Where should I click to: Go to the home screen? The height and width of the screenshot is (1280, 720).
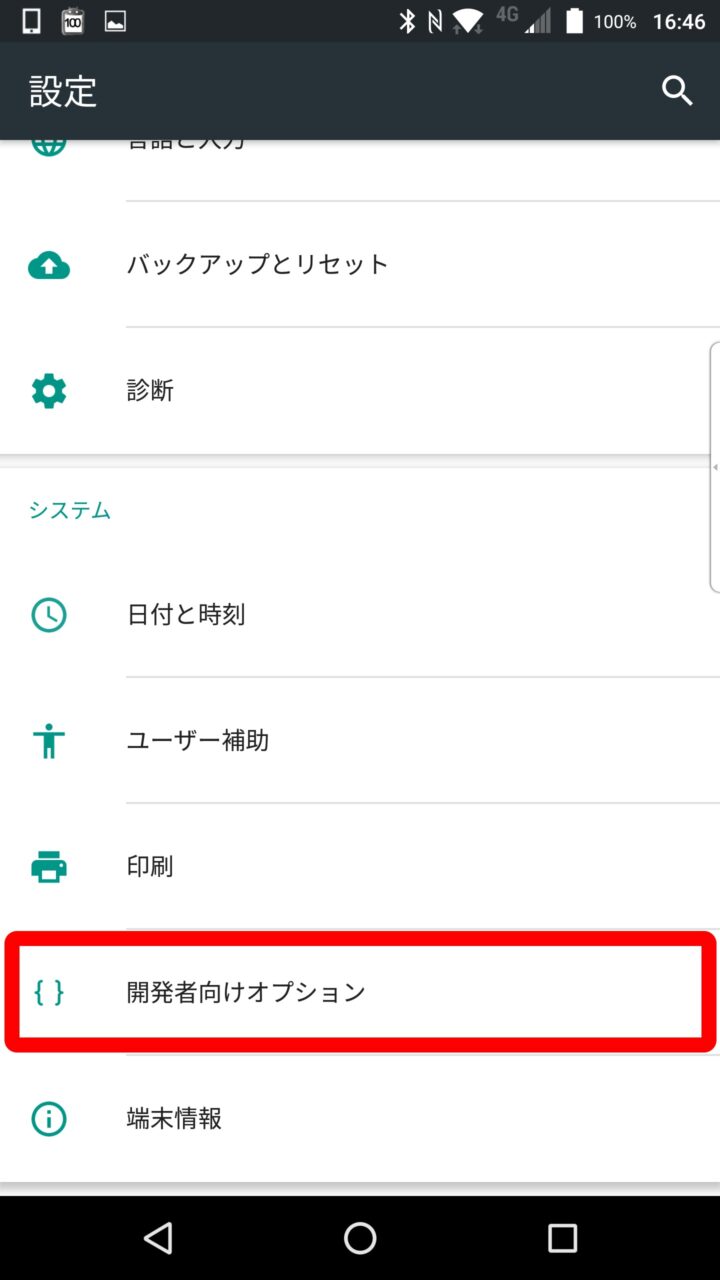pyautogui.click(x=360, y=1238)
